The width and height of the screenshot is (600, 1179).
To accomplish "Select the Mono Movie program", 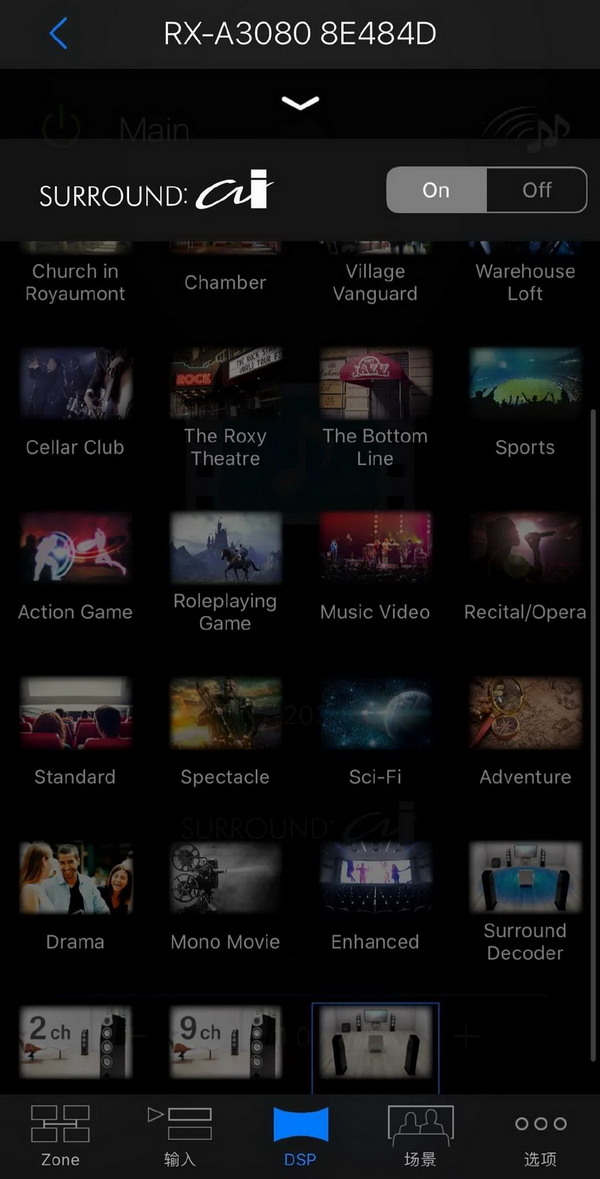I will (x=225, y=895).
